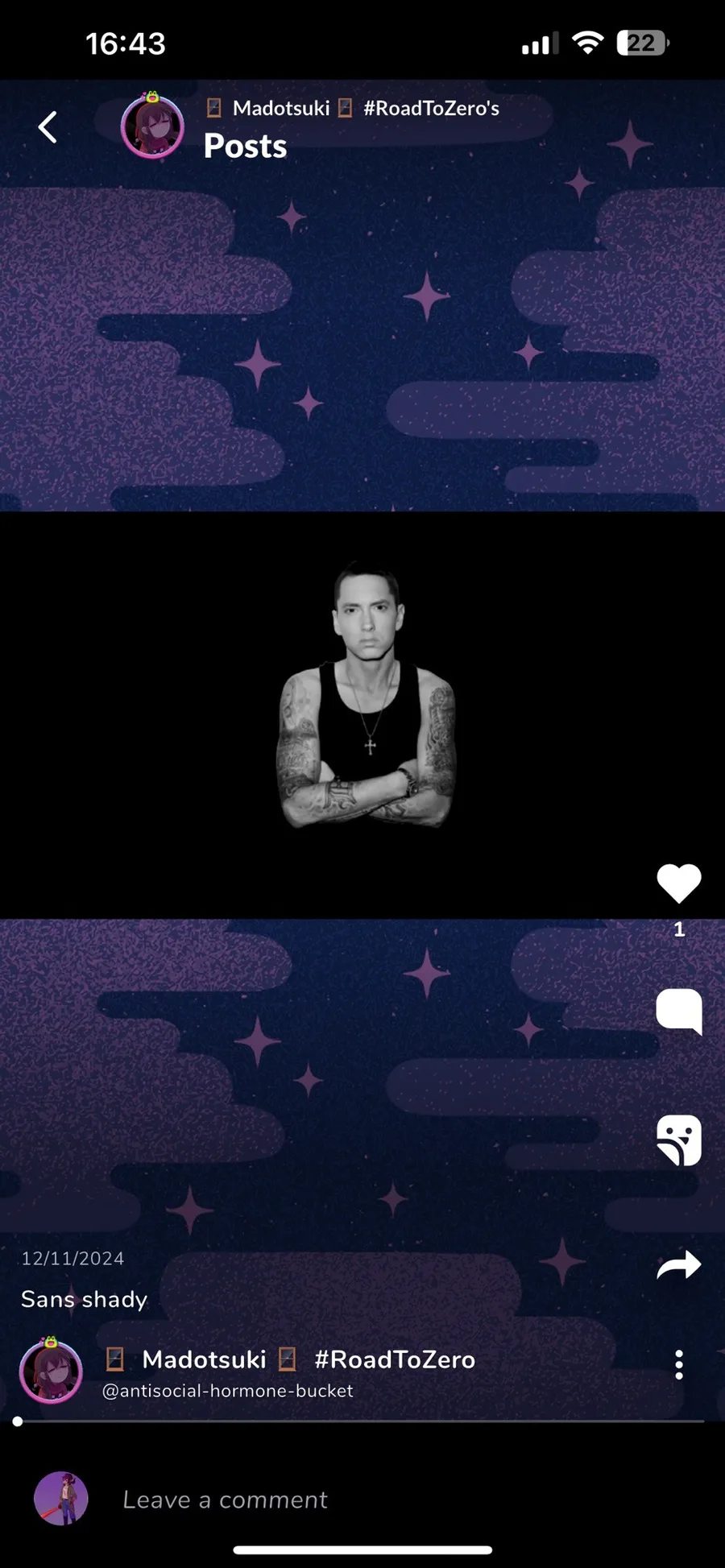Open the comments bubble icon
The width and height of the screenshot is (725, 1568).
click(x=679, y=1012)
